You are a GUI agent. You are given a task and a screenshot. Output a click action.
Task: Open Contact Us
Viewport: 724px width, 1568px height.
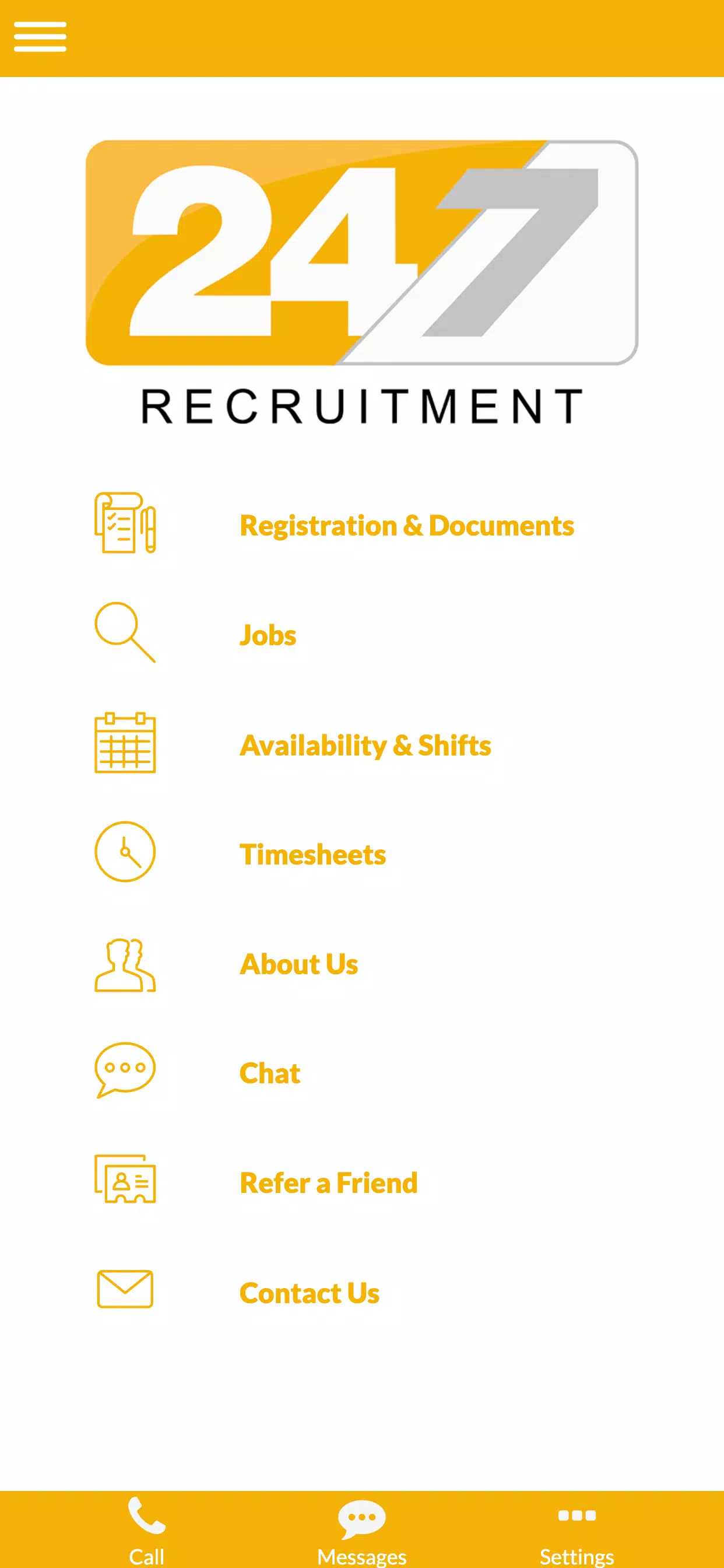click(362, 1291)
